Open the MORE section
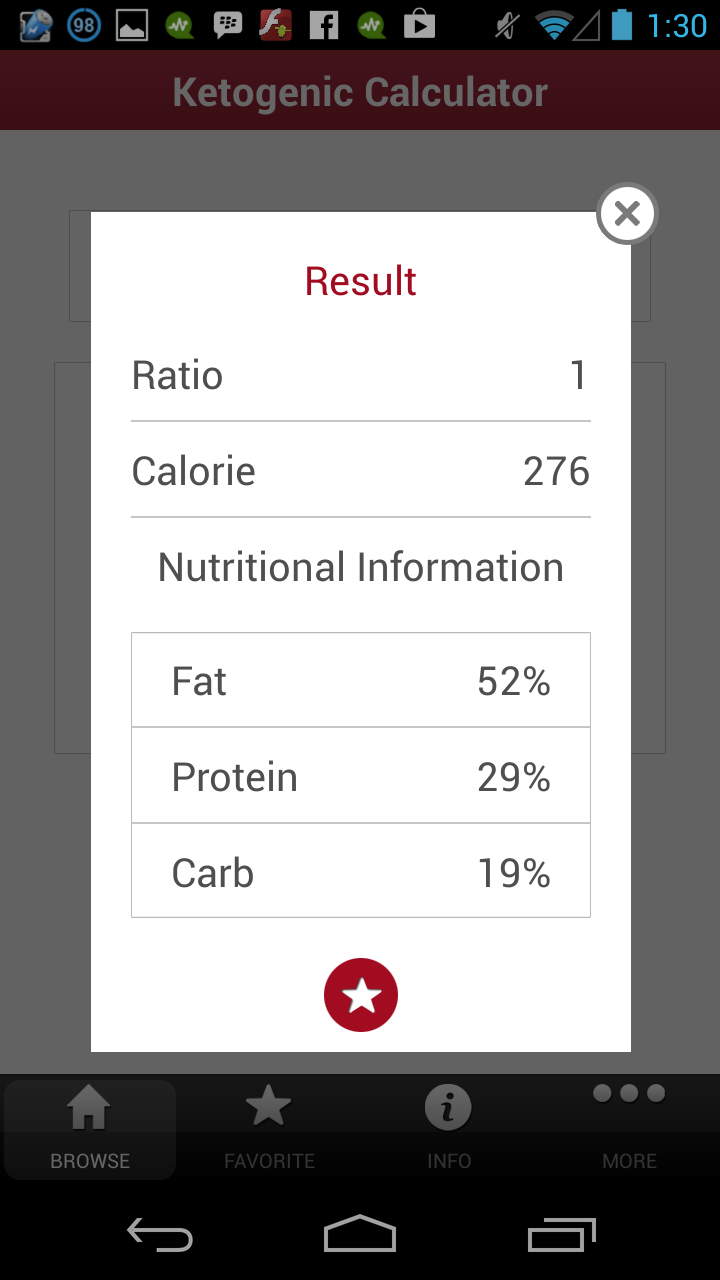The height and width of the screenshot is (1280, 720). click(629, 1128)
